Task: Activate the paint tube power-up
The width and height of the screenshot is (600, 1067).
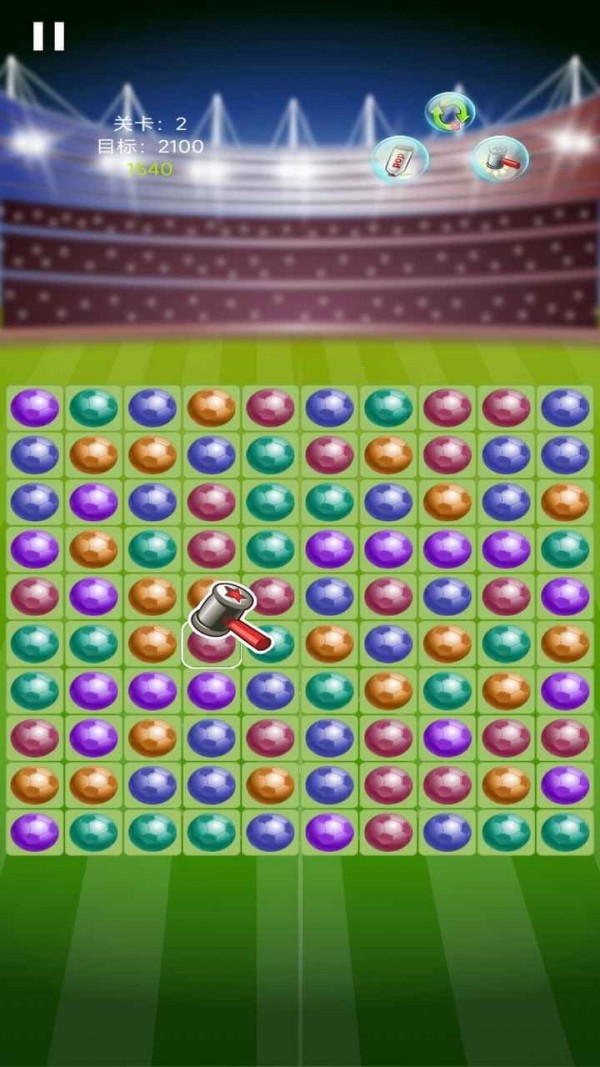Action: point(400,159)
